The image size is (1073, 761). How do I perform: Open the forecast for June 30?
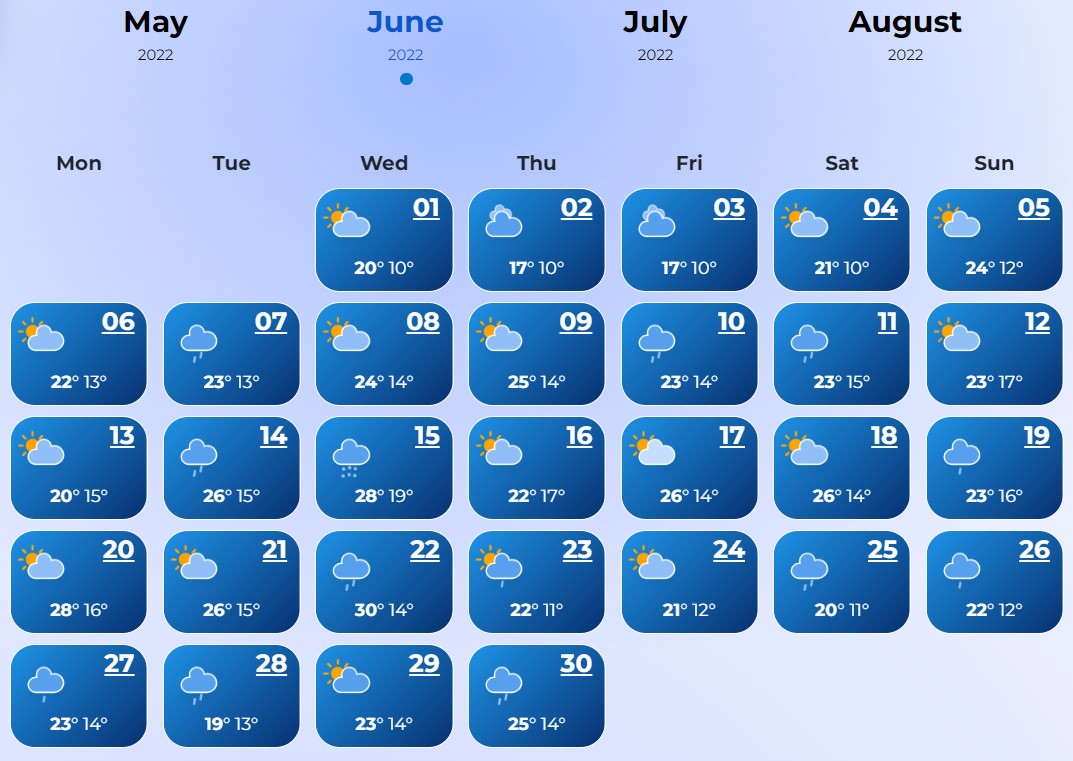point(536,696)
